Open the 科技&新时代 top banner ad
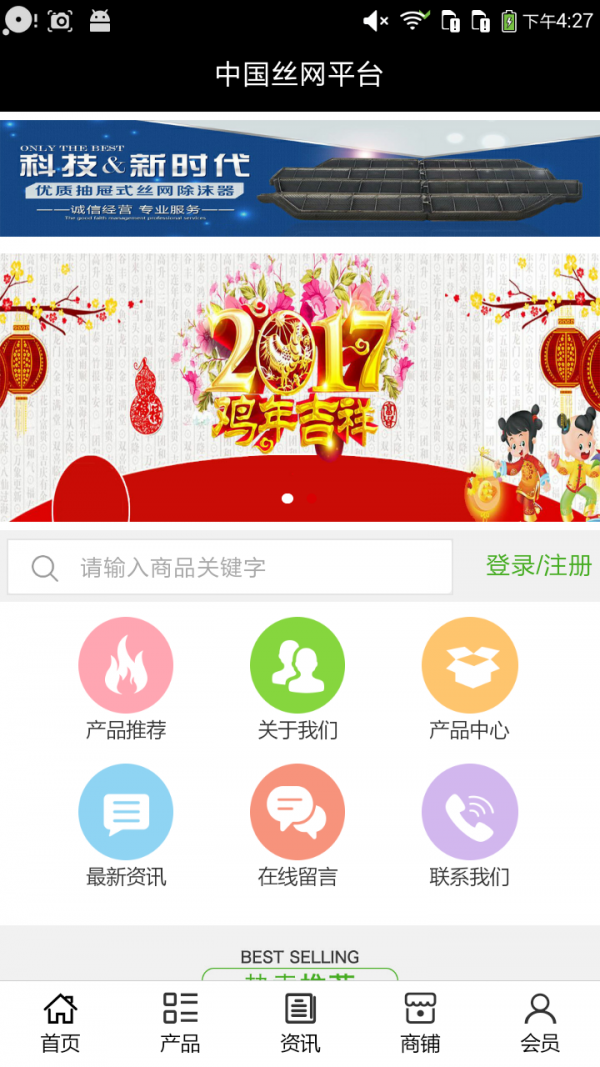This screenshot has width=600, height=1067. coord(300,178)
